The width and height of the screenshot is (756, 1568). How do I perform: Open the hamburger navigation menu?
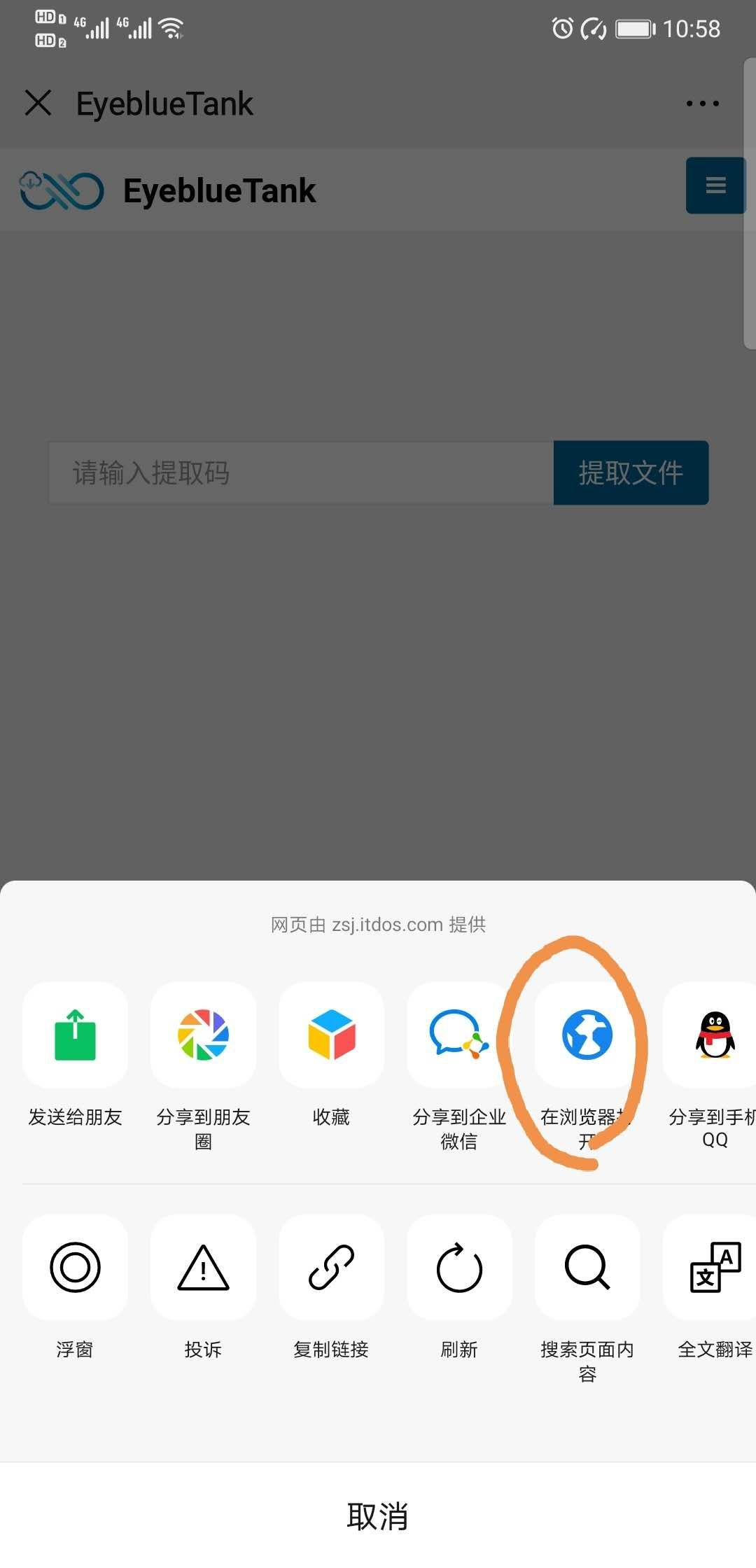[715, 185]
